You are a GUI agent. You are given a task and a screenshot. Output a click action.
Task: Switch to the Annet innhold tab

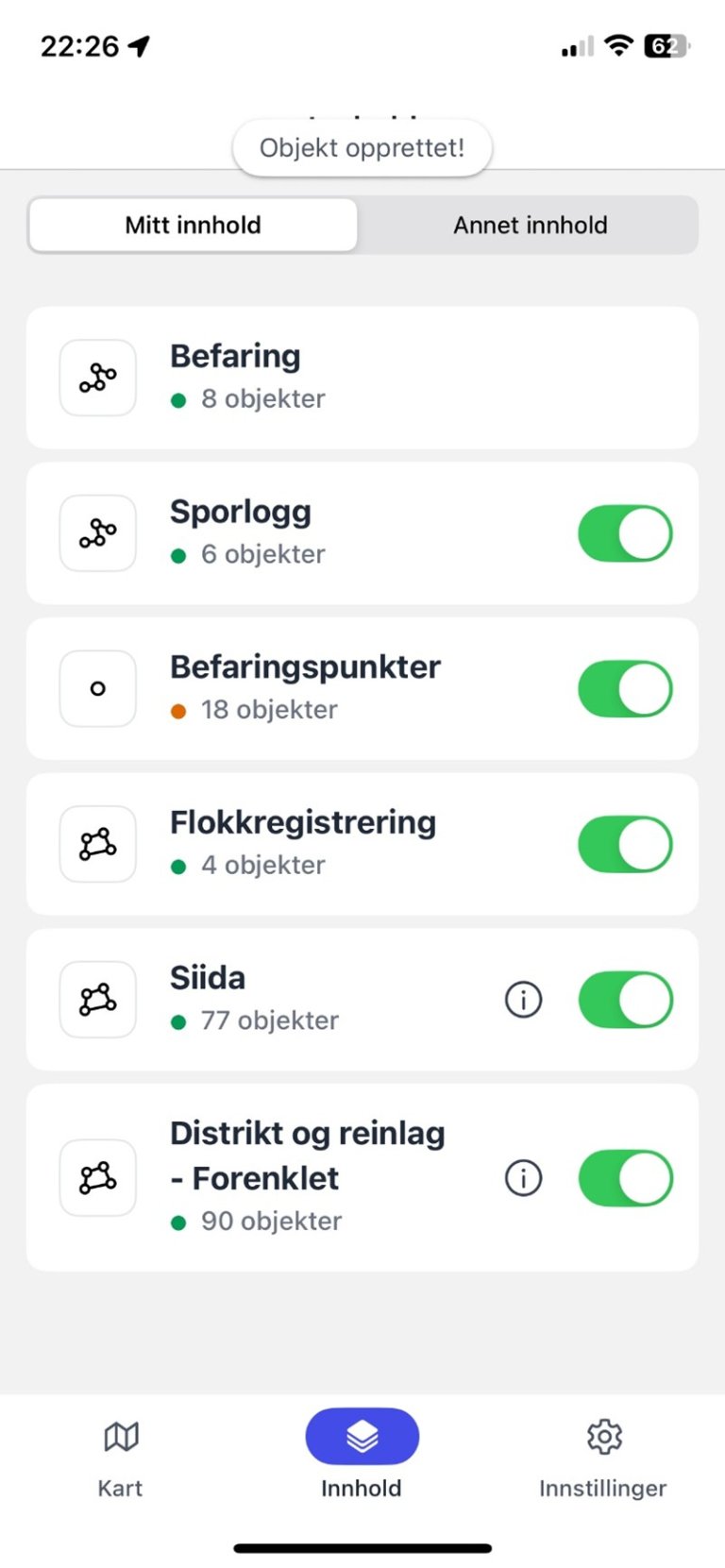click(530, 225)
